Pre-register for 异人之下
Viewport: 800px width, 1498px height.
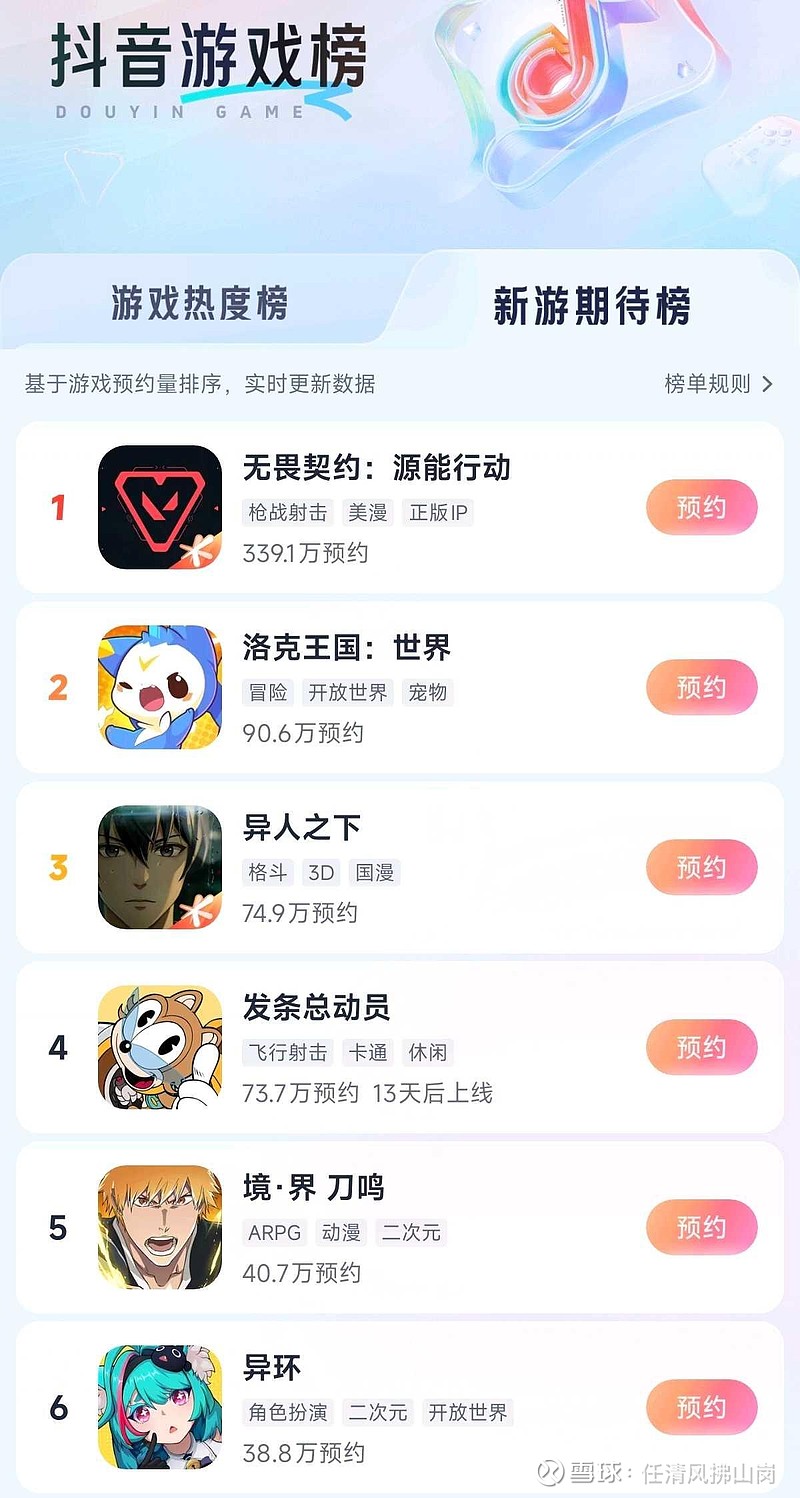point(702,868)
